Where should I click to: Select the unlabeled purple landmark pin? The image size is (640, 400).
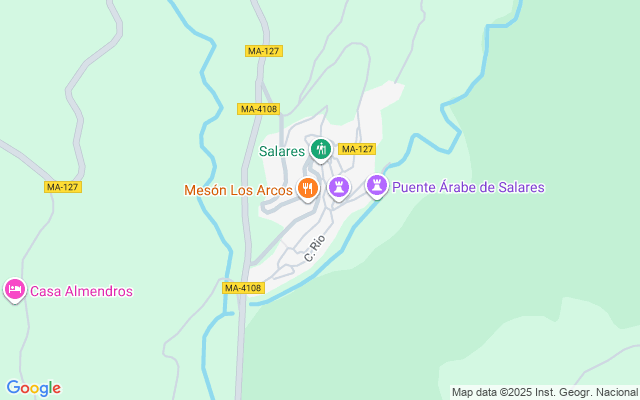click(x=339, y=186)
